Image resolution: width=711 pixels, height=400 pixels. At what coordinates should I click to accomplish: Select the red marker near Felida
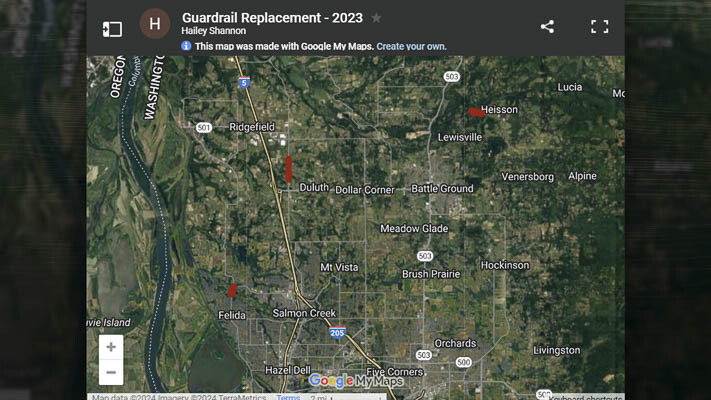click(x=233, y=290)
